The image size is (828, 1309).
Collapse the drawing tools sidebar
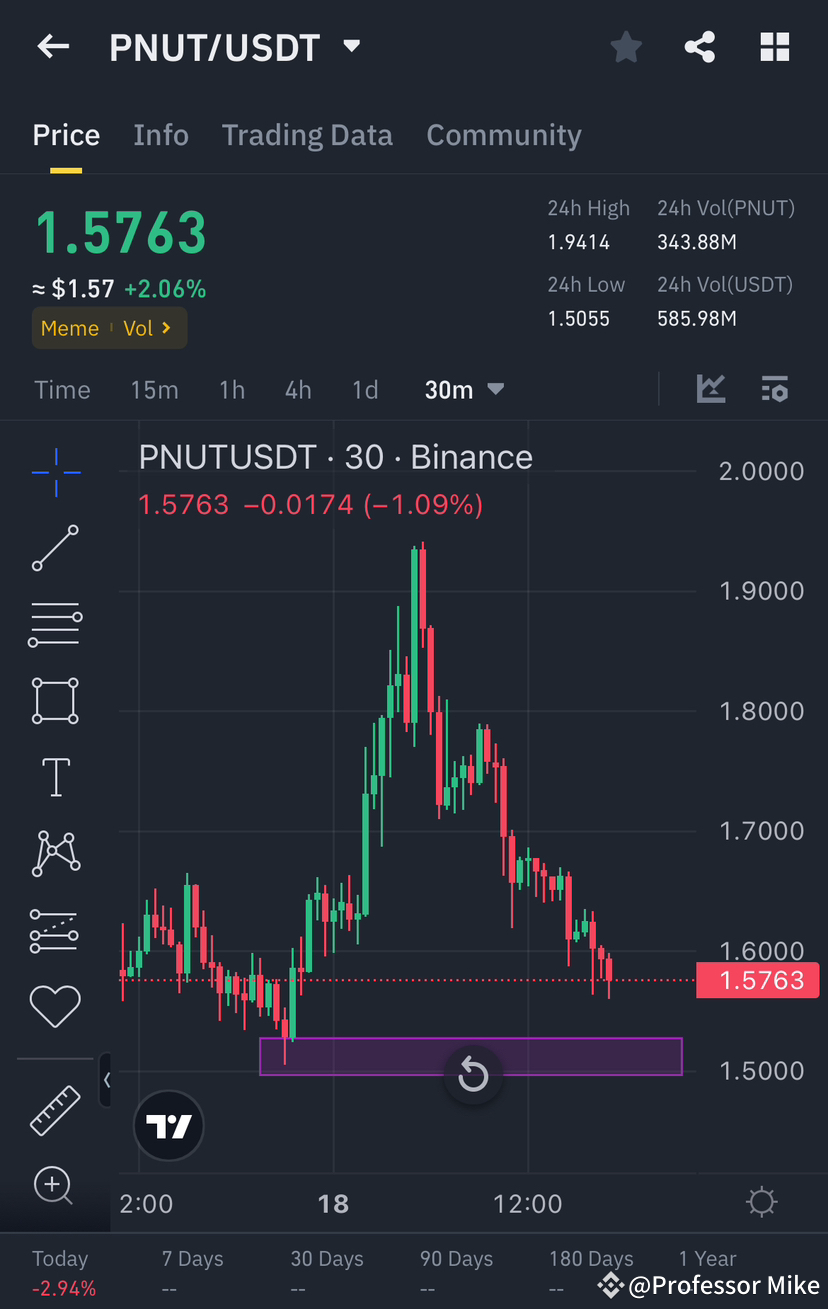pyautogui.click(x=106, y=1080)
